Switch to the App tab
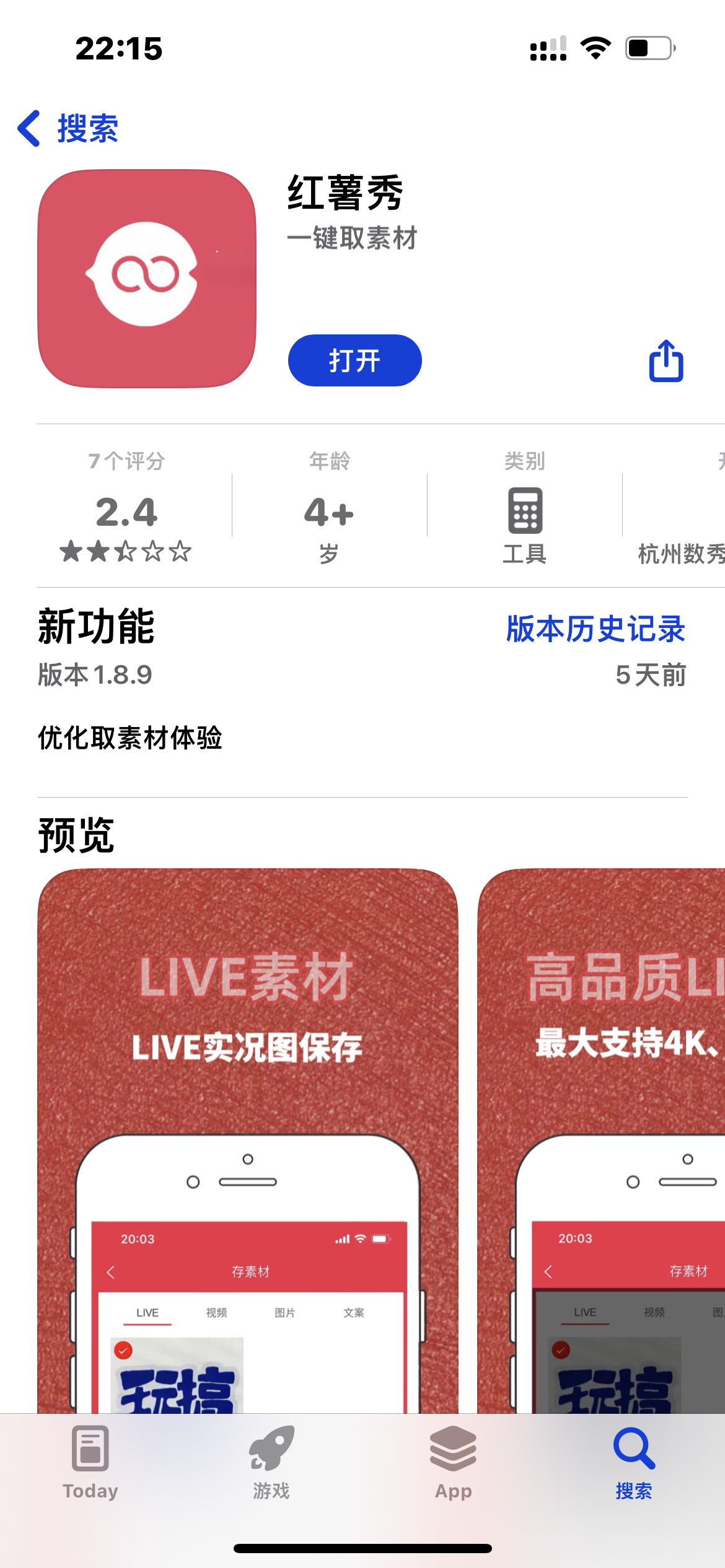This screenshot has width=725, height=1568. pyautogui.click(x=453, y=1463)
